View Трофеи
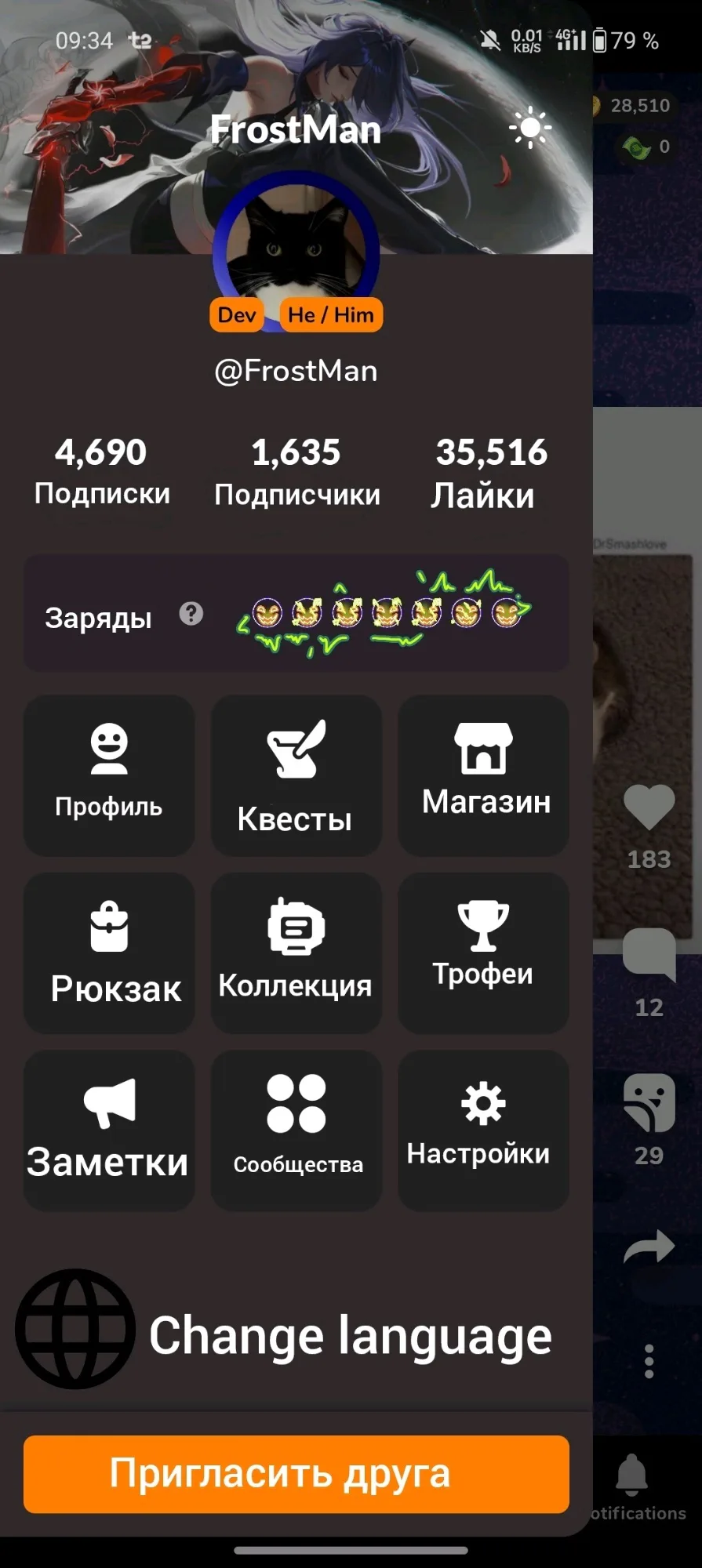This screenshot has width=702, height=1568. coord(484,953)
